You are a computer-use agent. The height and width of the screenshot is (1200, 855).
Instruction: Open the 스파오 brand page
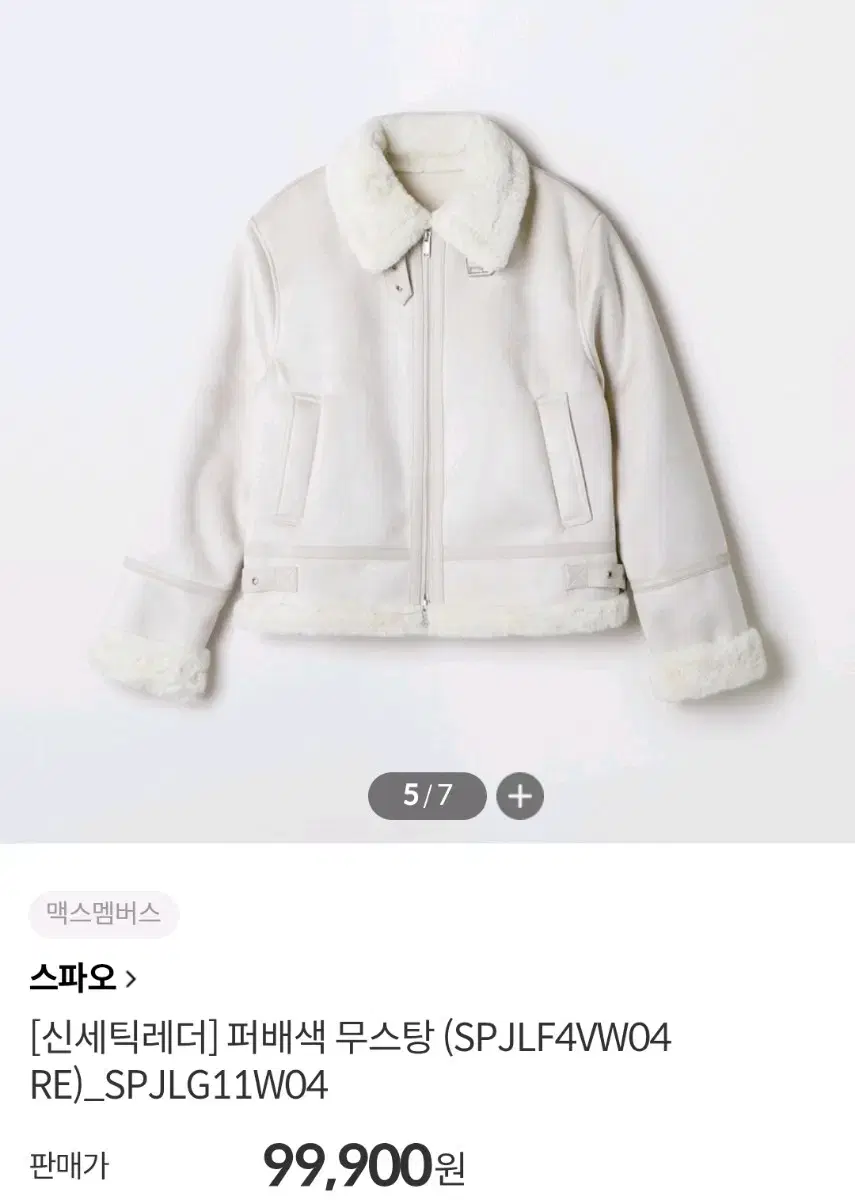pyautogui.click(x=82, y=977)
